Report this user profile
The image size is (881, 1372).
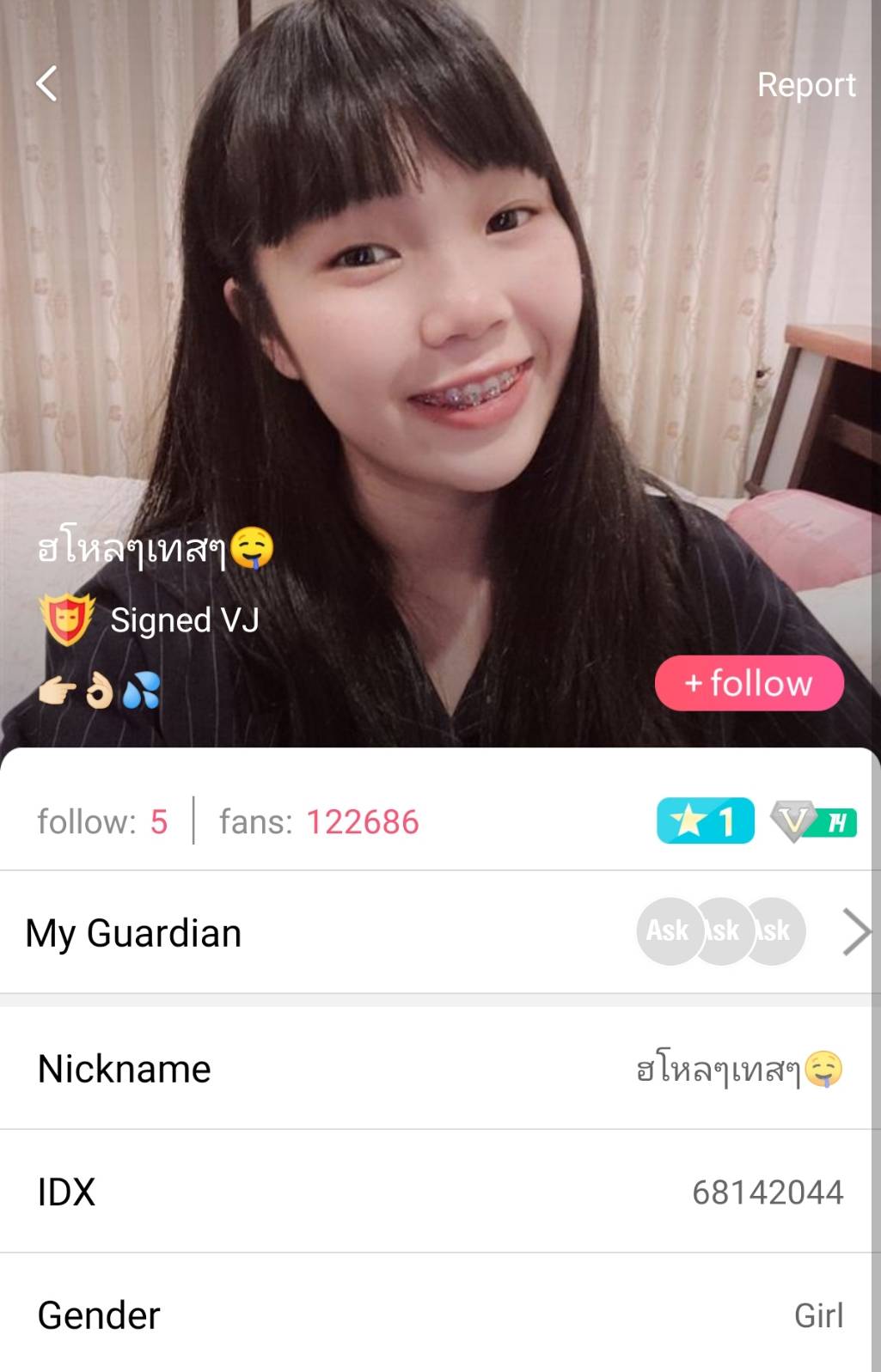pyautogui.click(x=805, y=85)
